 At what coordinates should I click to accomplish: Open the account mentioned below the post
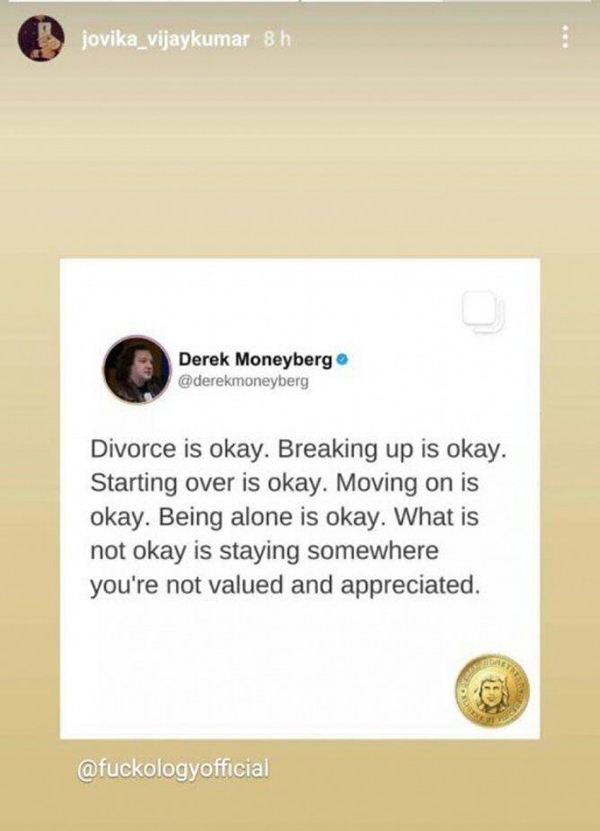tap(173, 769)
